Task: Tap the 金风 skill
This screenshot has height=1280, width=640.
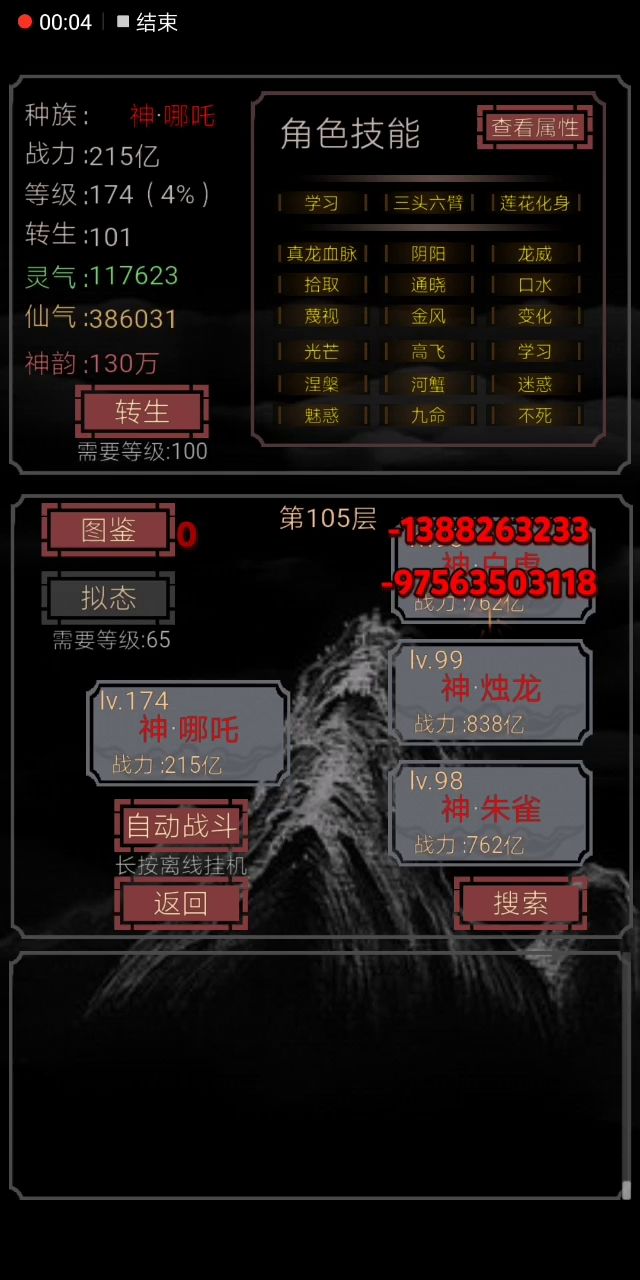Action: pyautogui.click(x=428, y=316)
